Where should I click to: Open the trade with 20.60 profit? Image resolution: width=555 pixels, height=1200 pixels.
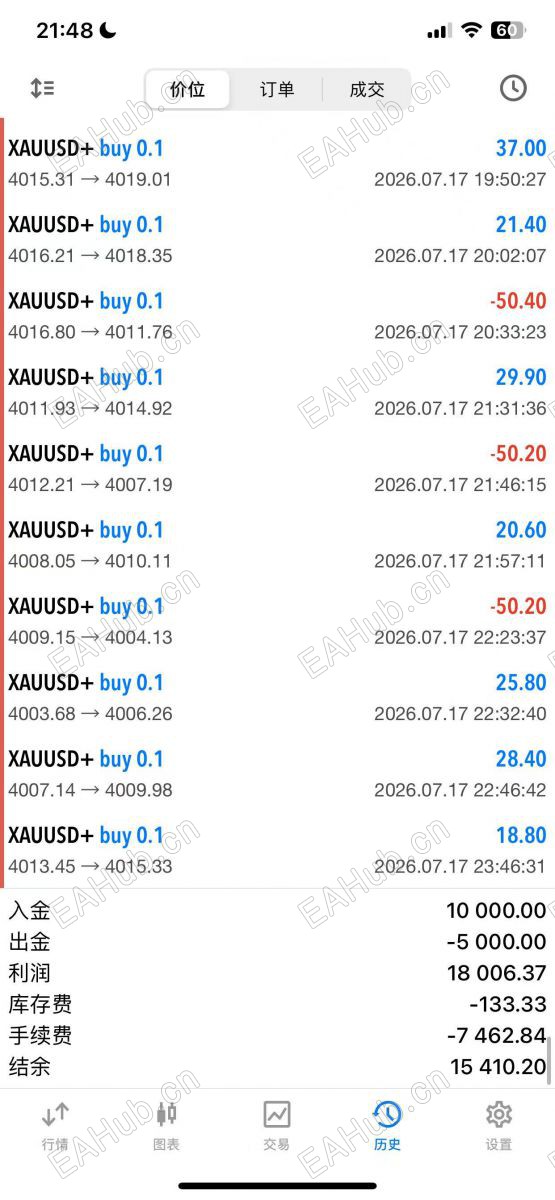pos(277,544)
